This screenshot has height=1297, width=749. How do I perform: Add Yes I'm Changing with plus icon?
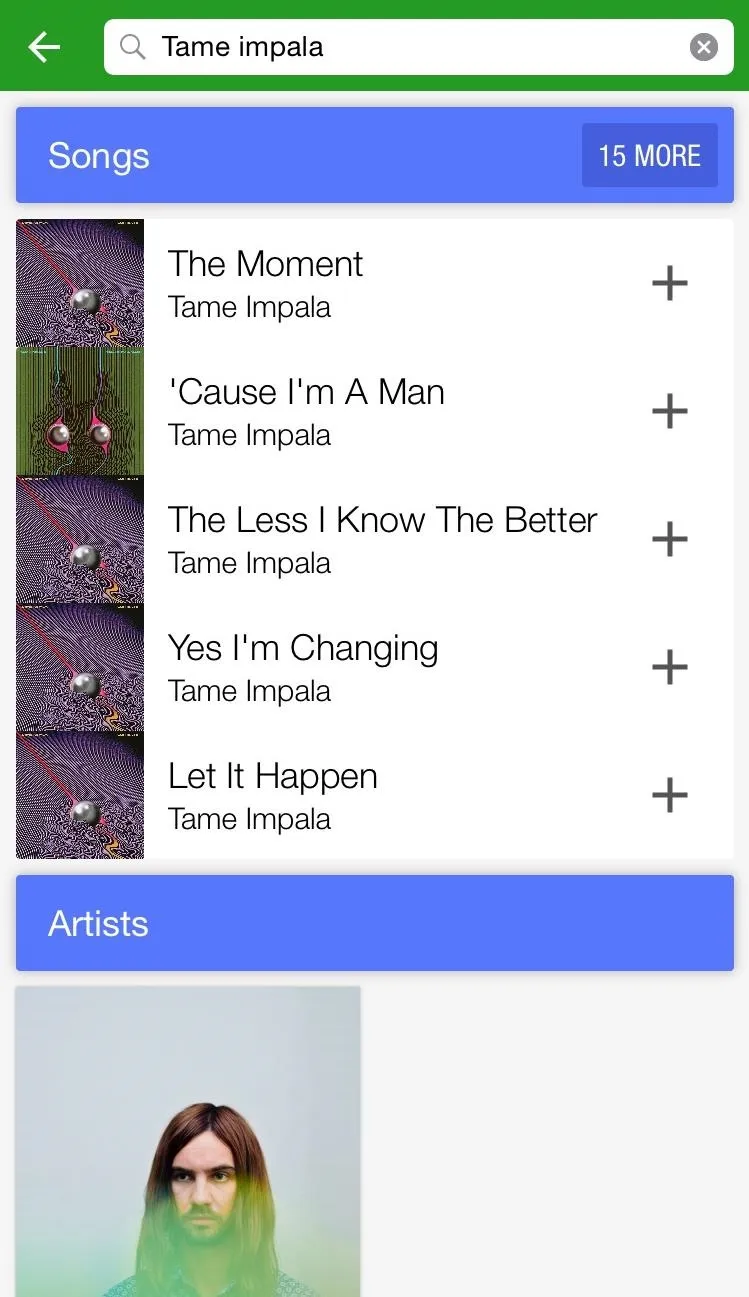[670, 667]
